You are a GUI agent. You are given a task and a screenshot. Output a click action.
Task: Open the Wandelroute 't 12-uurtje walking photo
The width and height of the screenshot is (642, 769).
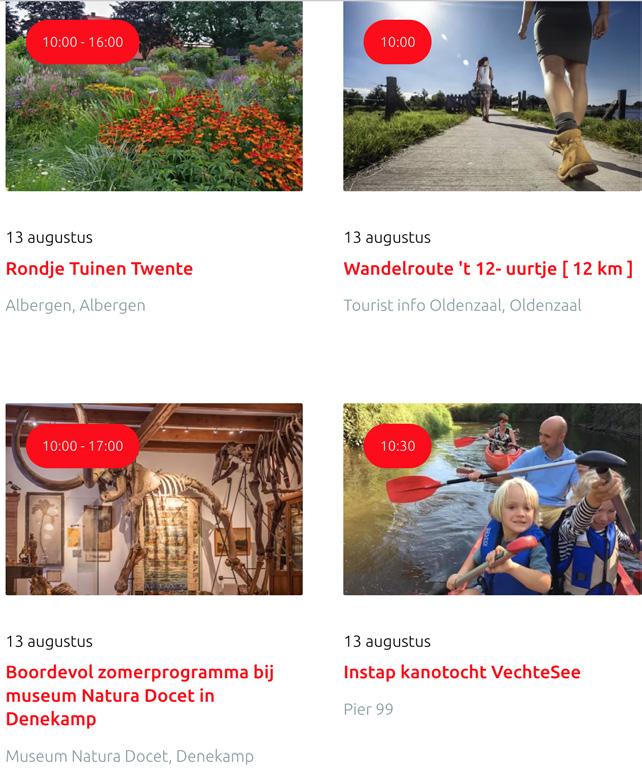492,96
